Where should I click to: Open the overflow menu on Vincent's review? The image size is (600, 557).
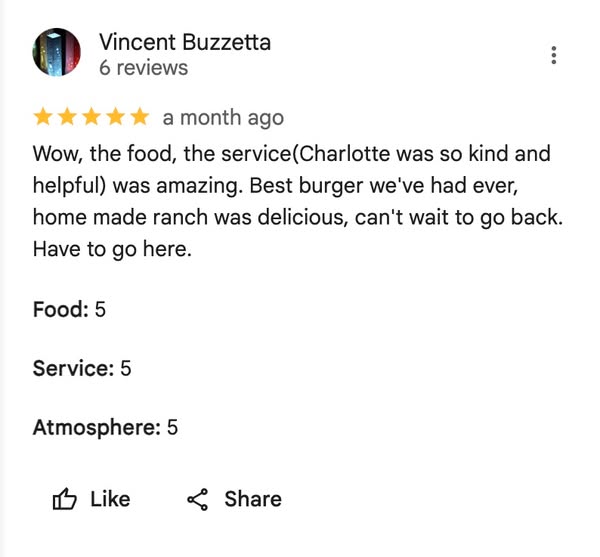[x=553, y=55]
